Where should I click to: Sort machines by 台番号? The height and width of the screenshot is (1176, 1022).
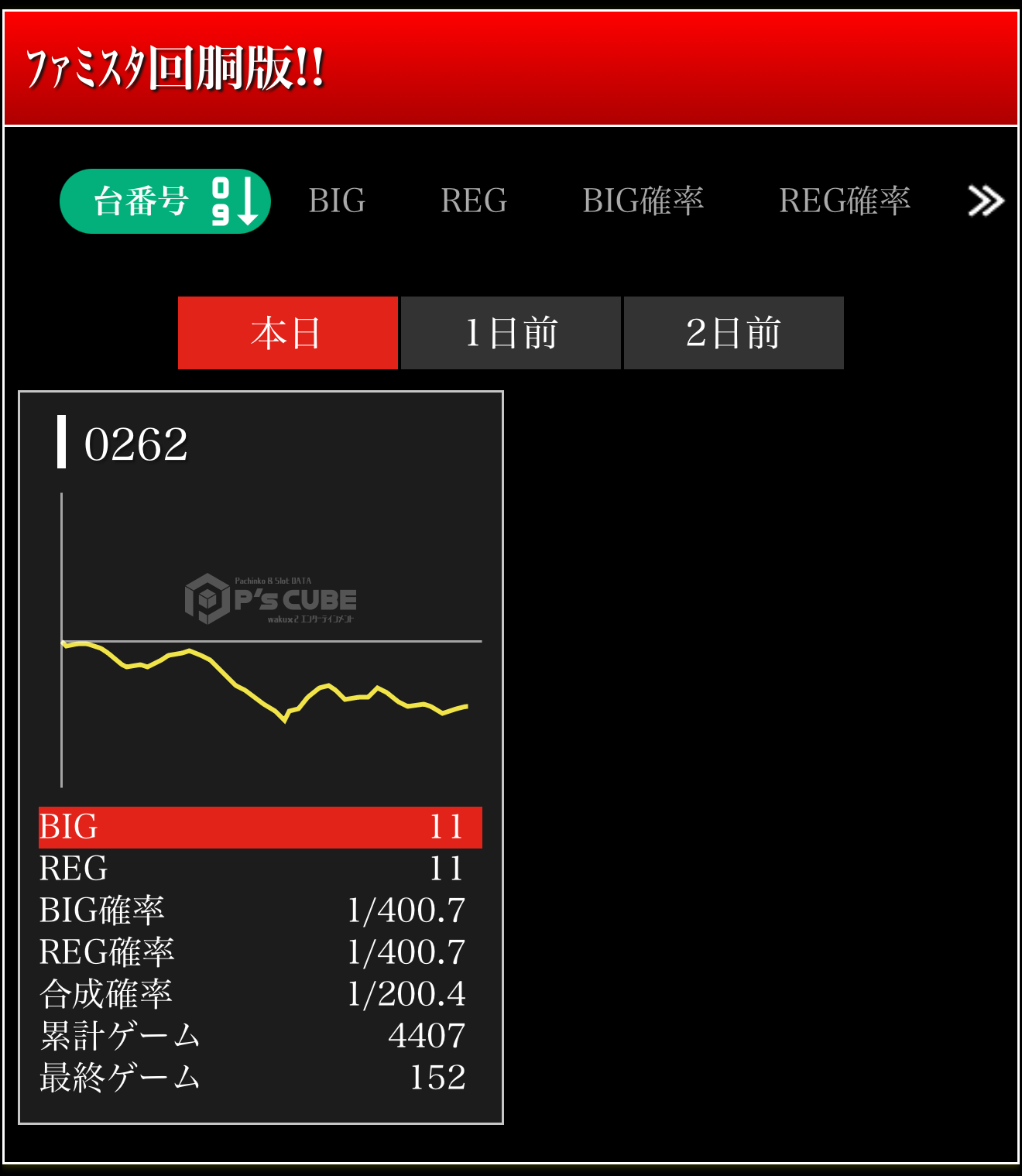pos(165,201)
